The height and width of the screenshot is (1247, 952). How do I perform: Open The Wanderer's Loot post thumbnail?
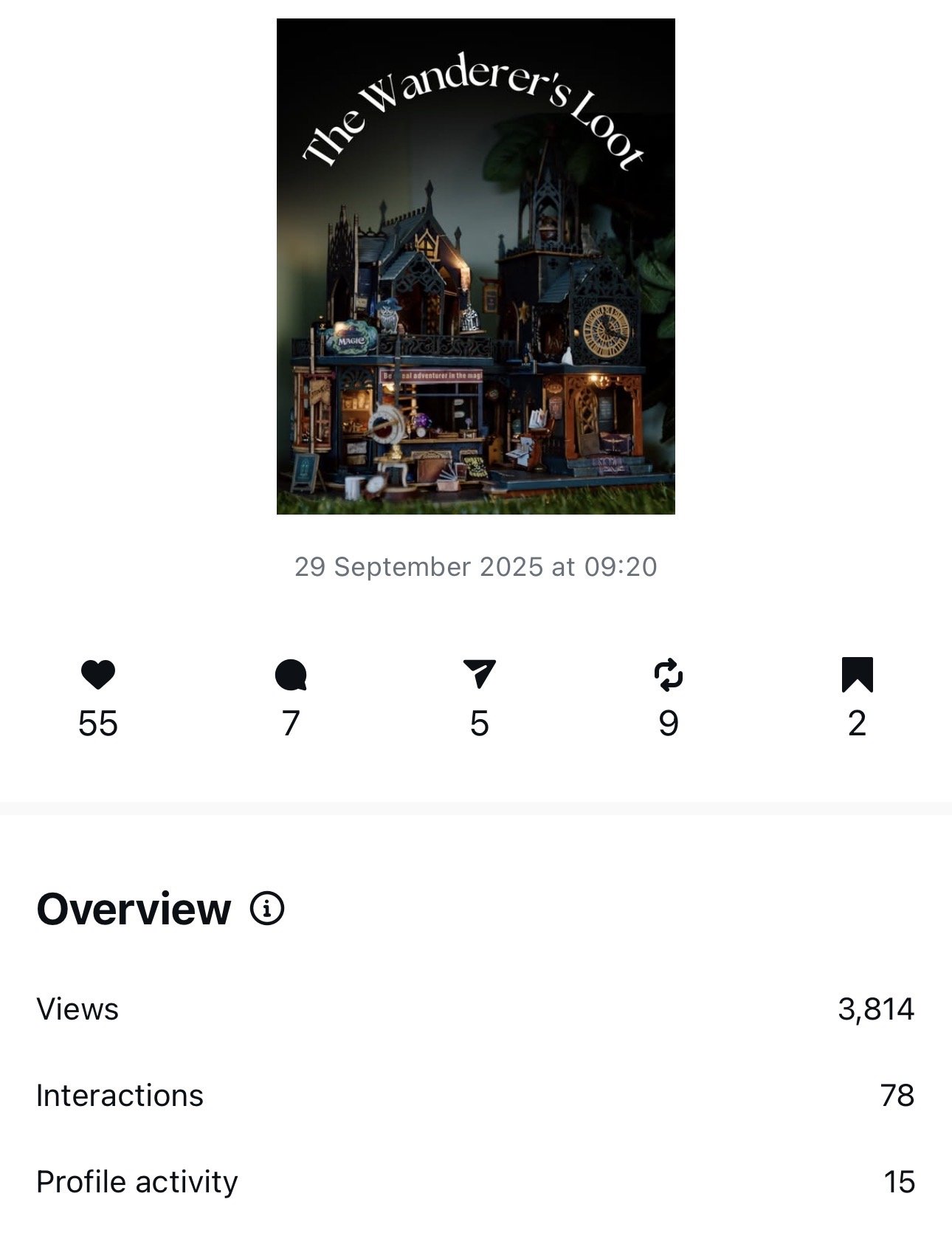tap(475, 267)
